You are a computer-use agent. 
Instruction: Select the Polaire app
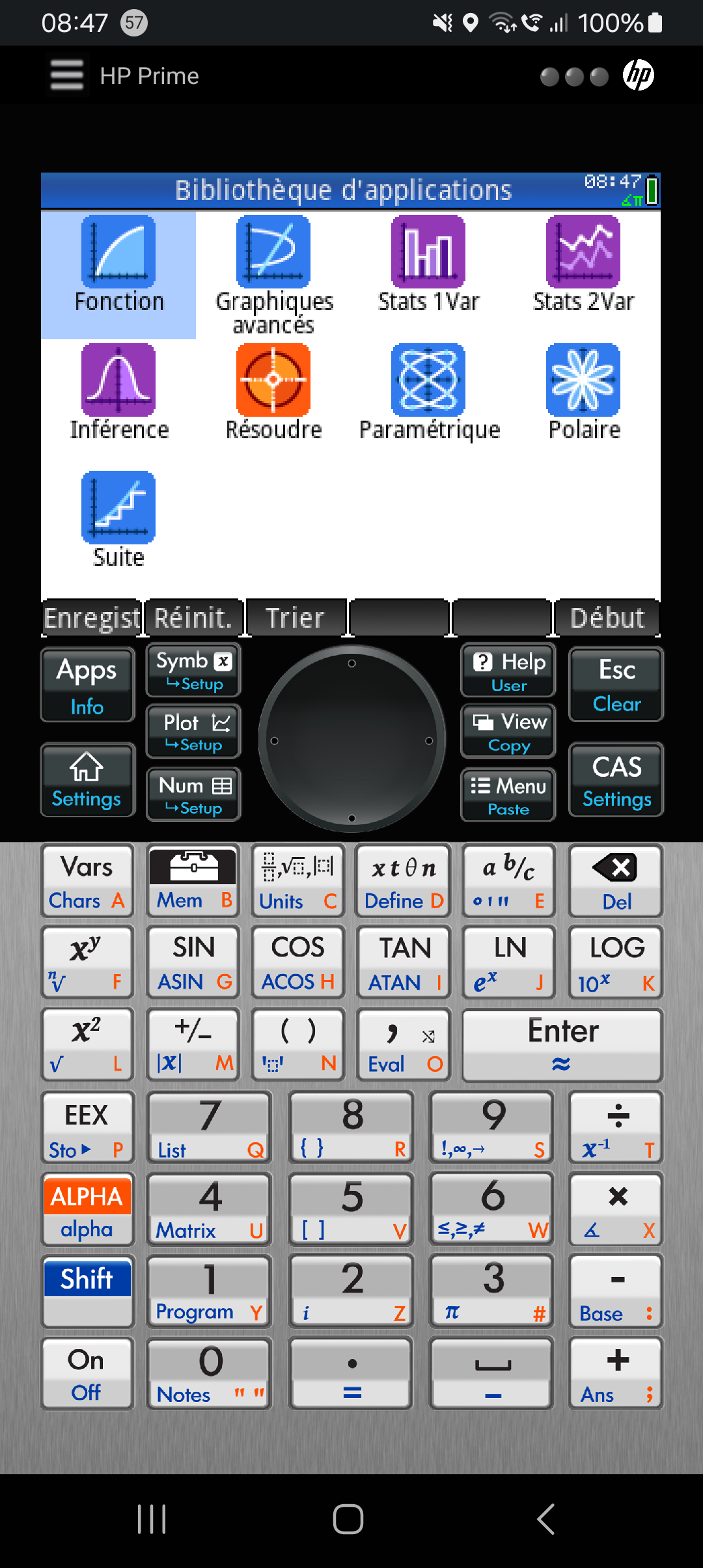pos(584,393)
